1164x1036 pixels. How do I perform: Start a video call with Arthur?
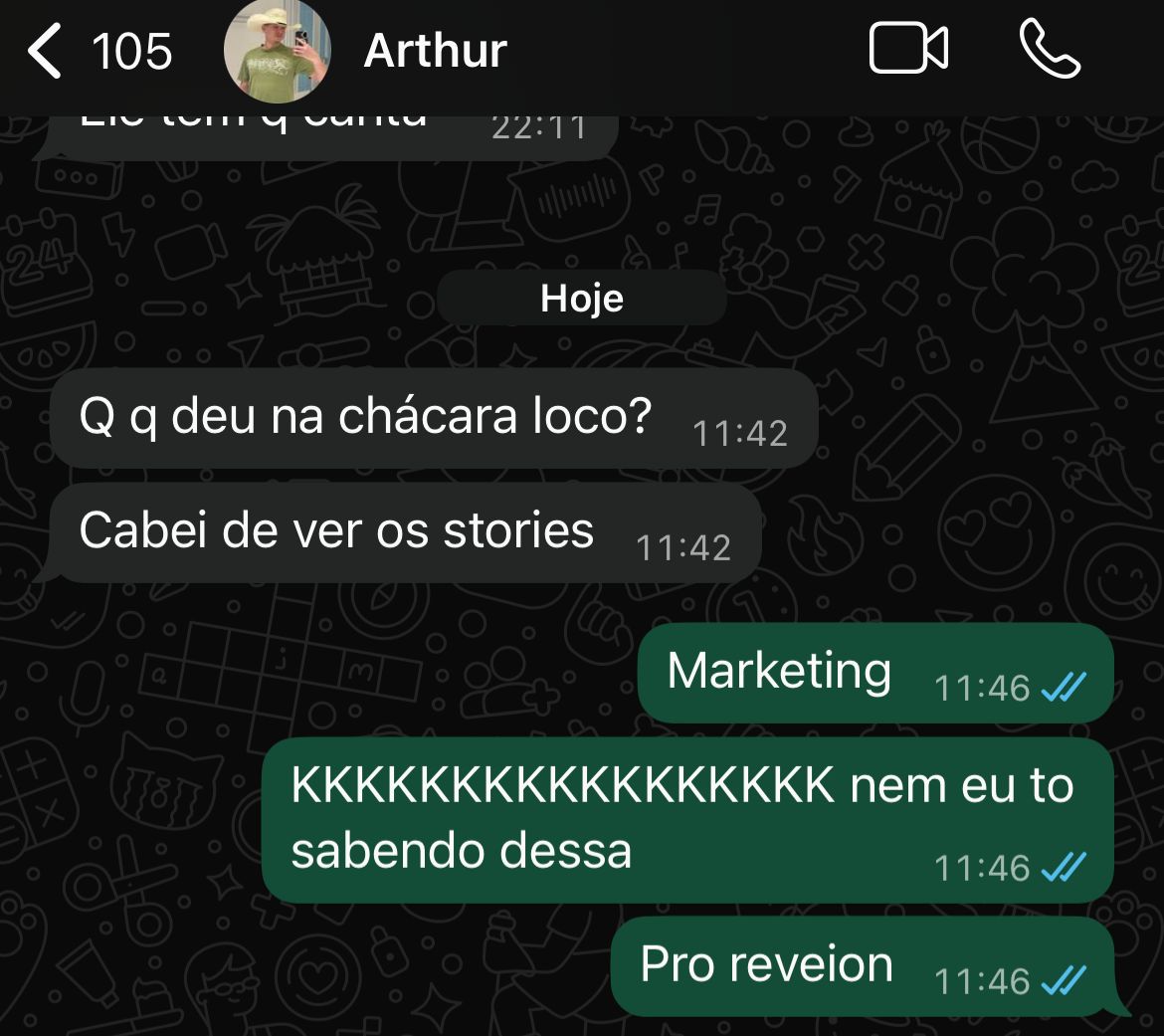(907, 50)
